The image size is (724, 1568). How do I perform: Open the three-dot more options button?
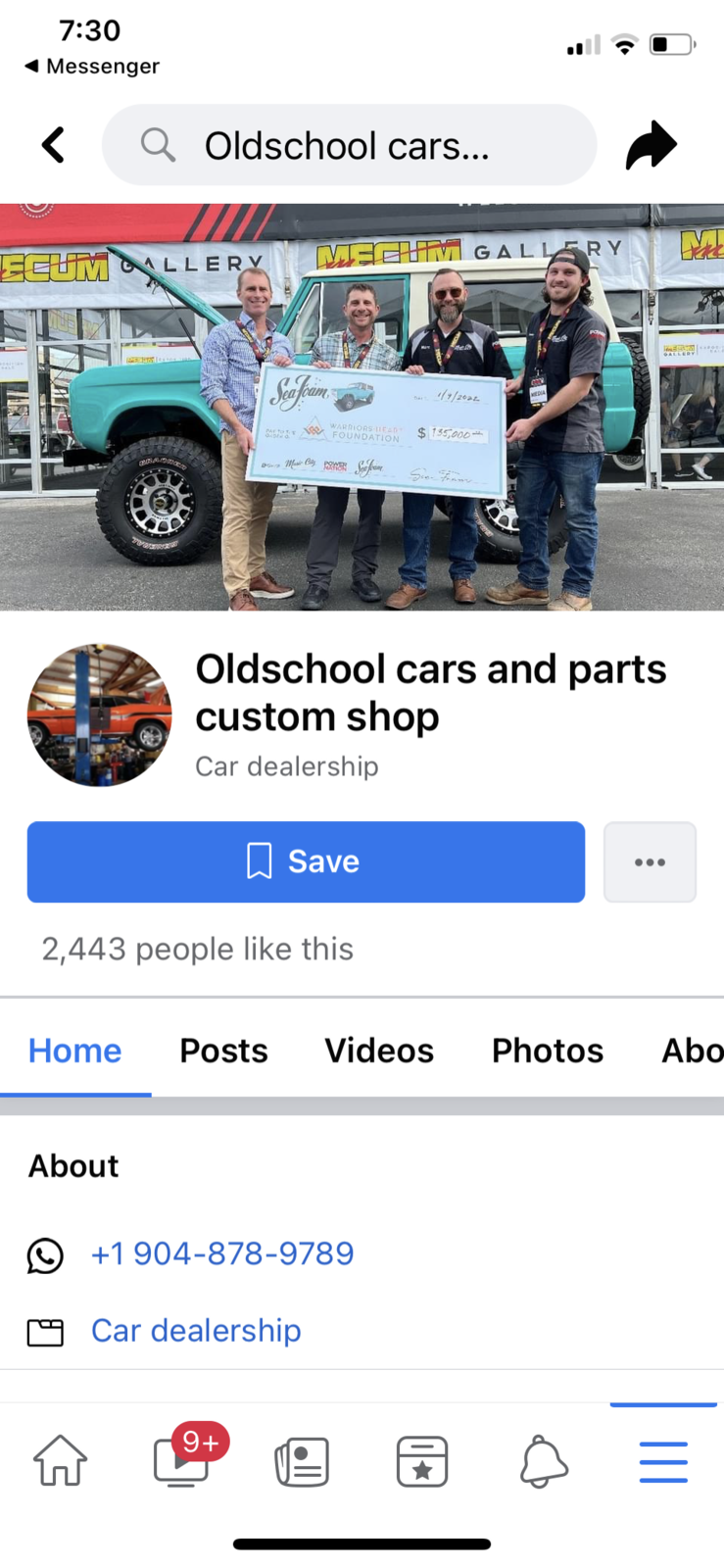click(650, 861)
